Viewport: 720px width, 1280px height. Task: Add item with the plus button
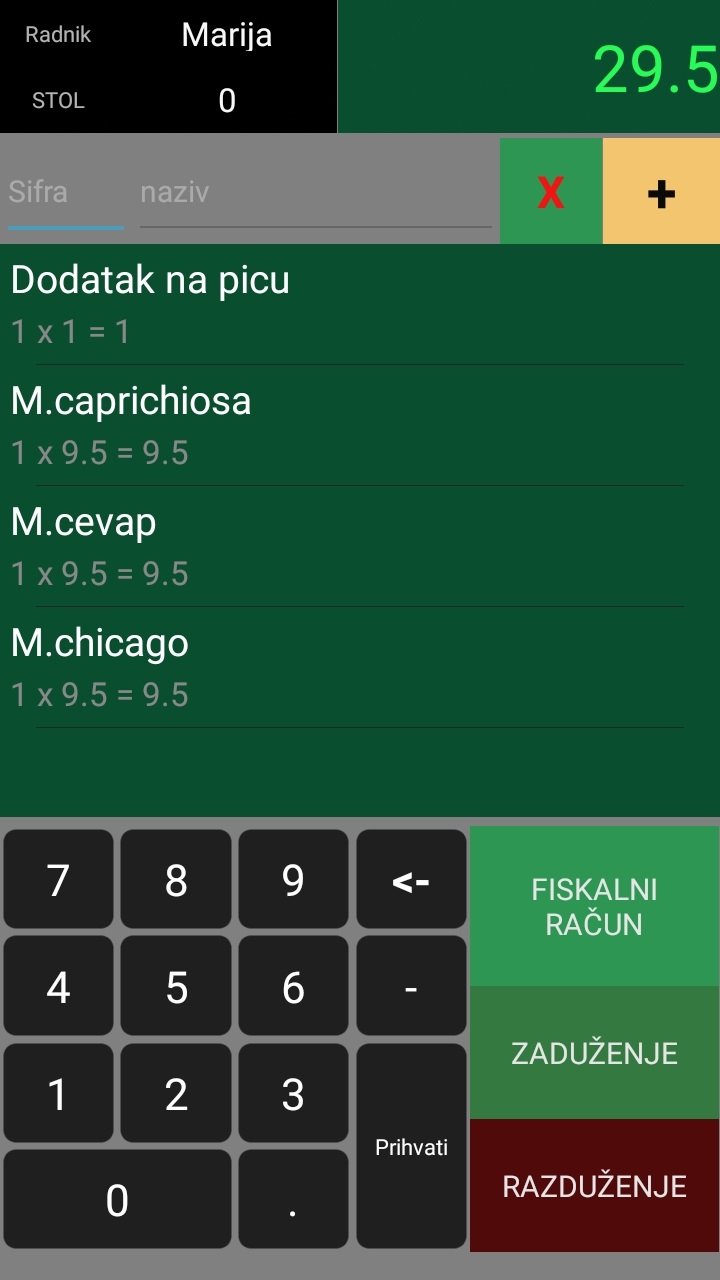(661, 191)
